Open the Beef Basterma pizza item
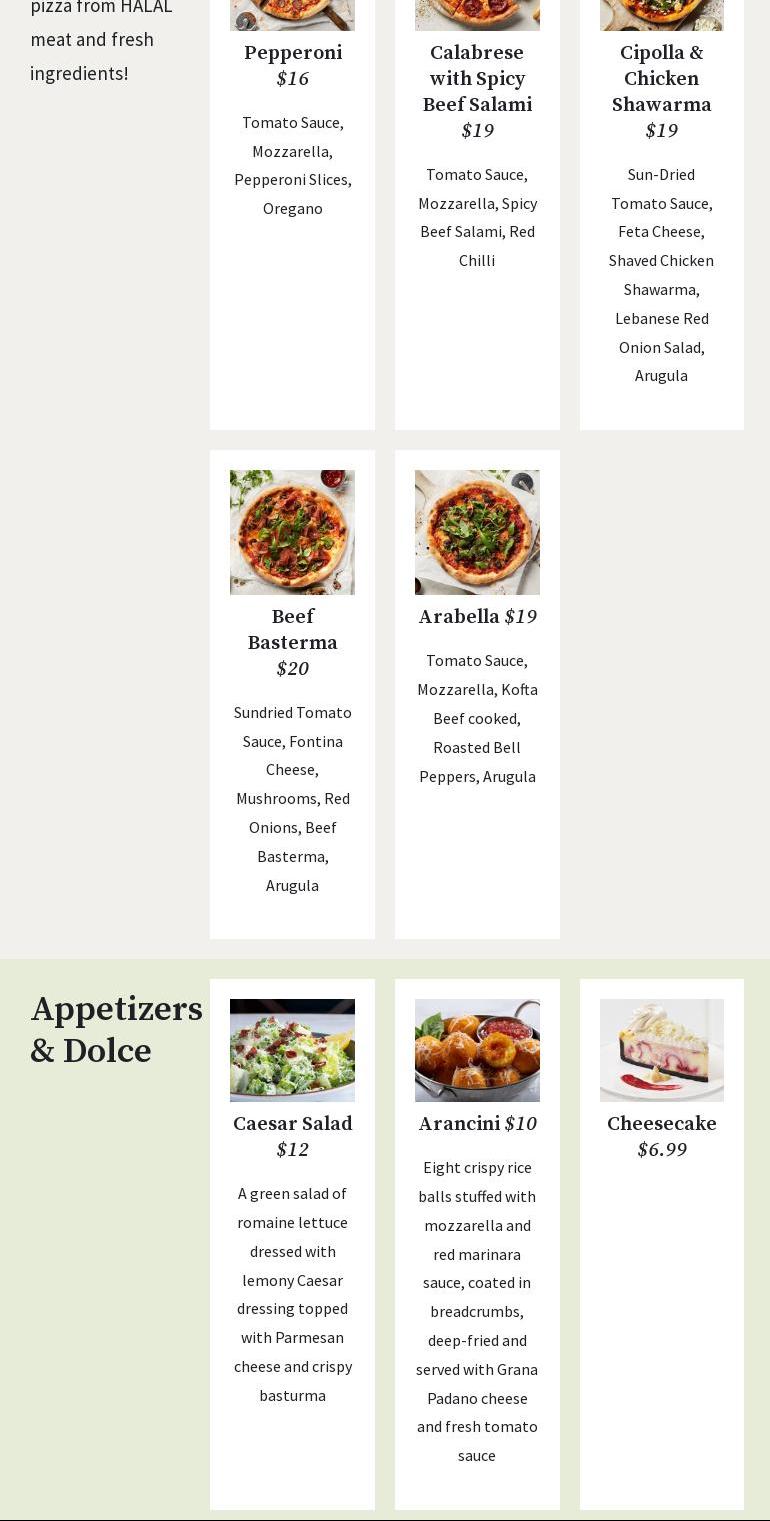 292,630
